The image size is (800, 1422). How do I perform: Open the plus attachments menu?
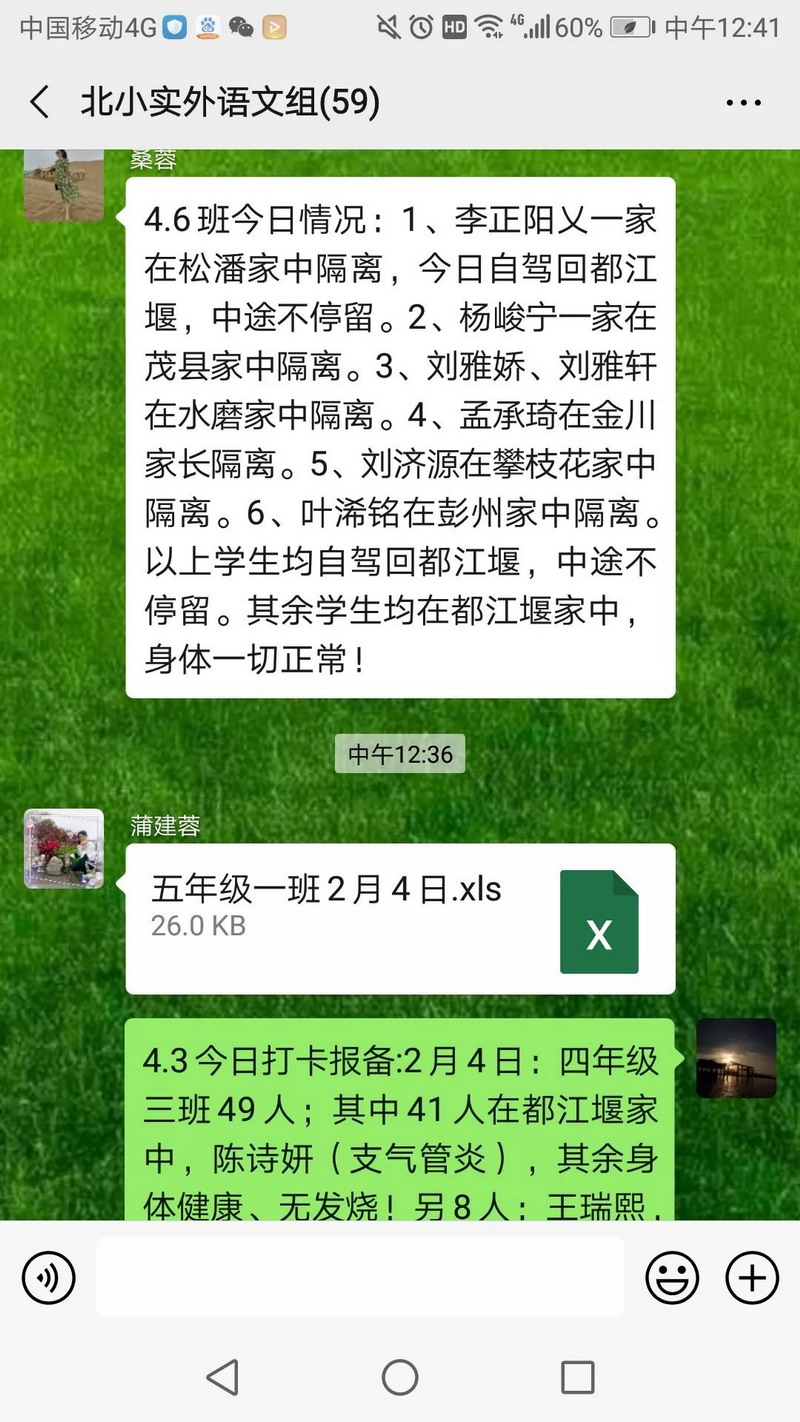click(x=751, y=1277)
